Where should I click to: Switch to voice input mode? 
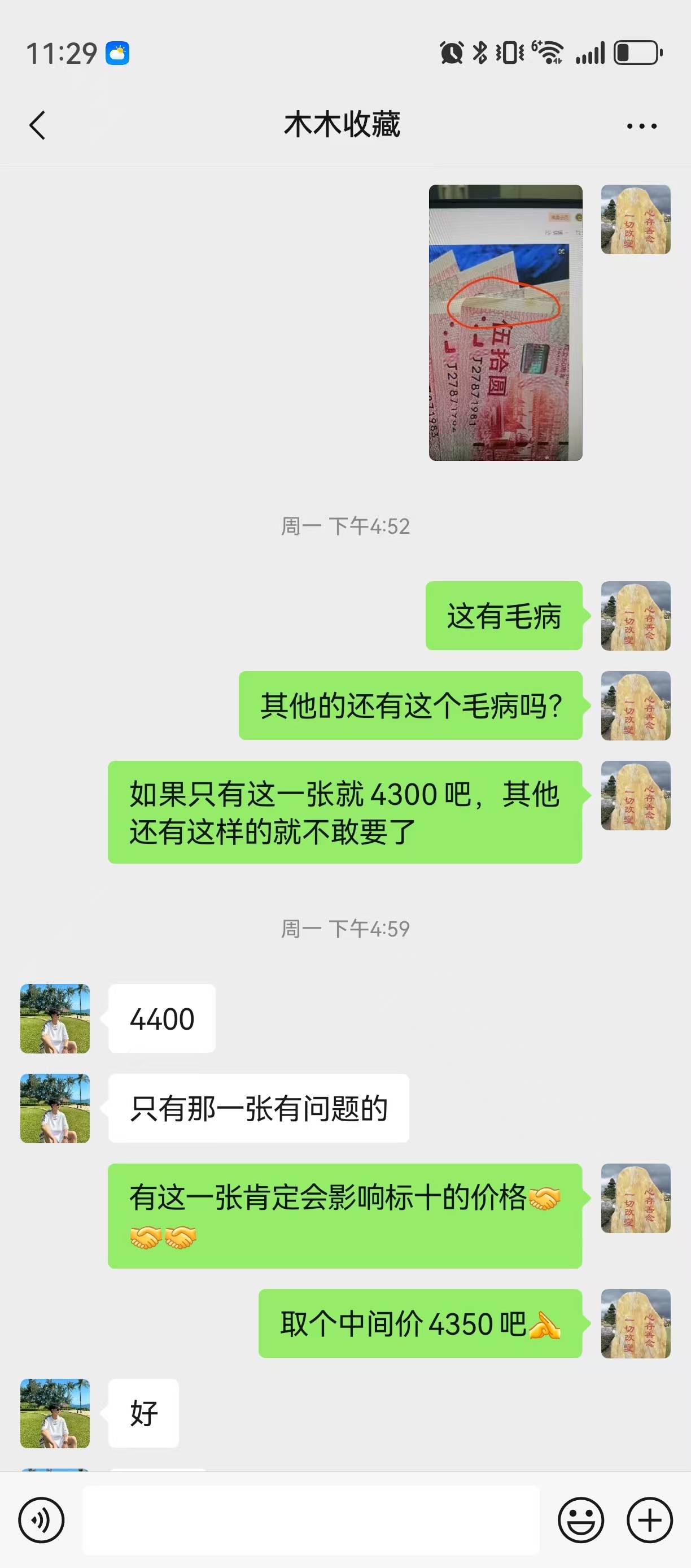[41, 1520]
